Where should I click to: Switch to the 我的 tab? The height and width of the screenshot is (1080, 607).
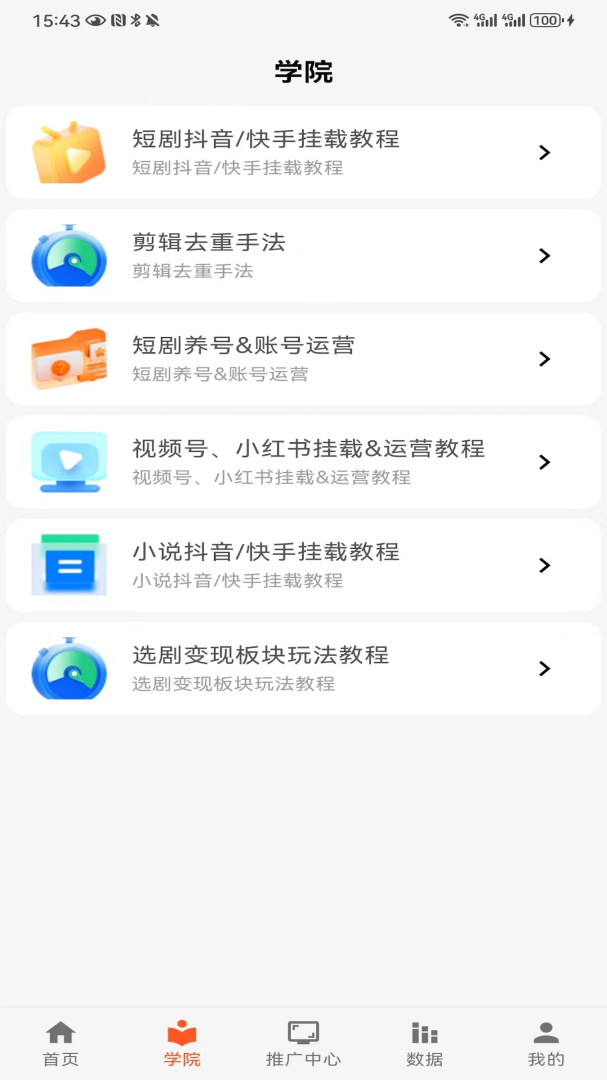[x=546, y=1044]
